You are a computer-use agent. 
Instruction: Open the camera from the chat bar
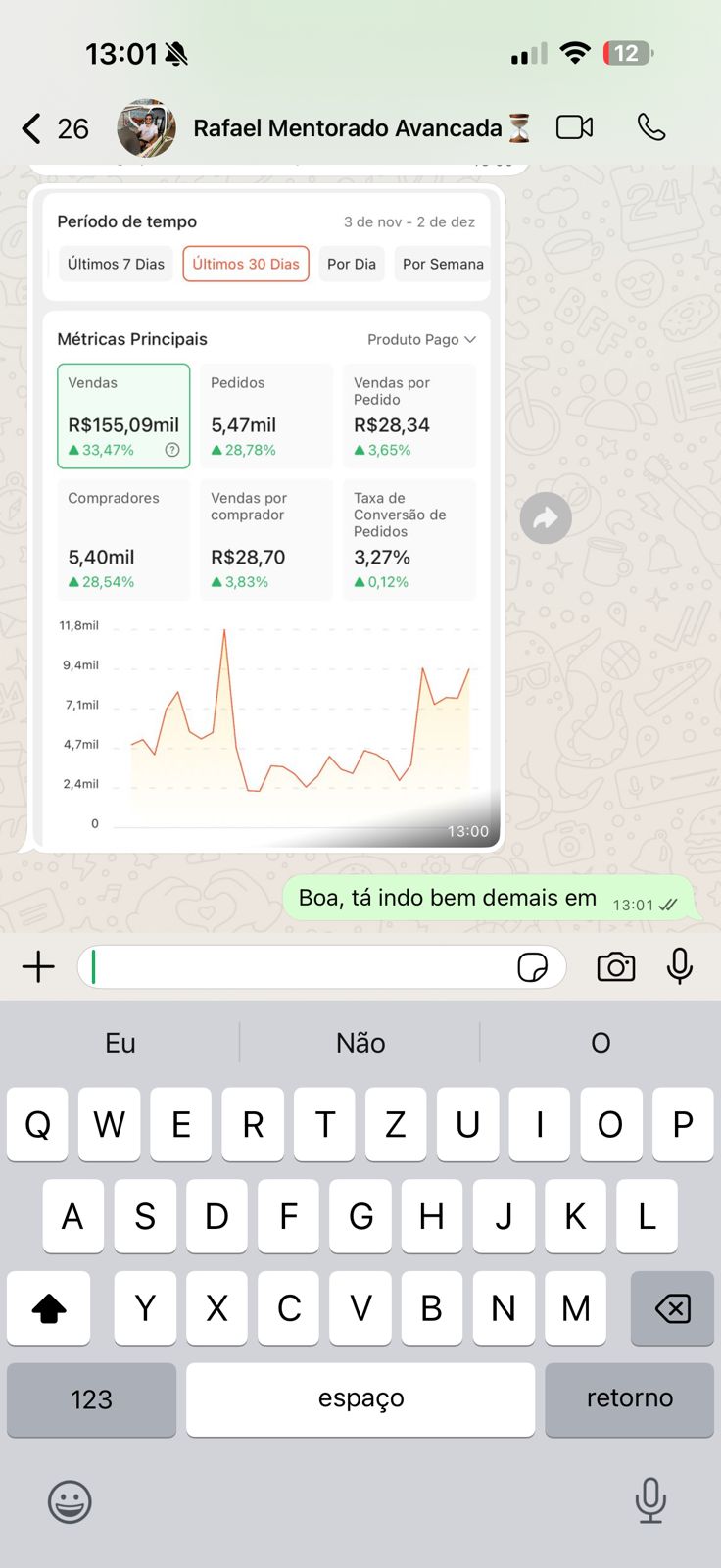tap(615, 966)
